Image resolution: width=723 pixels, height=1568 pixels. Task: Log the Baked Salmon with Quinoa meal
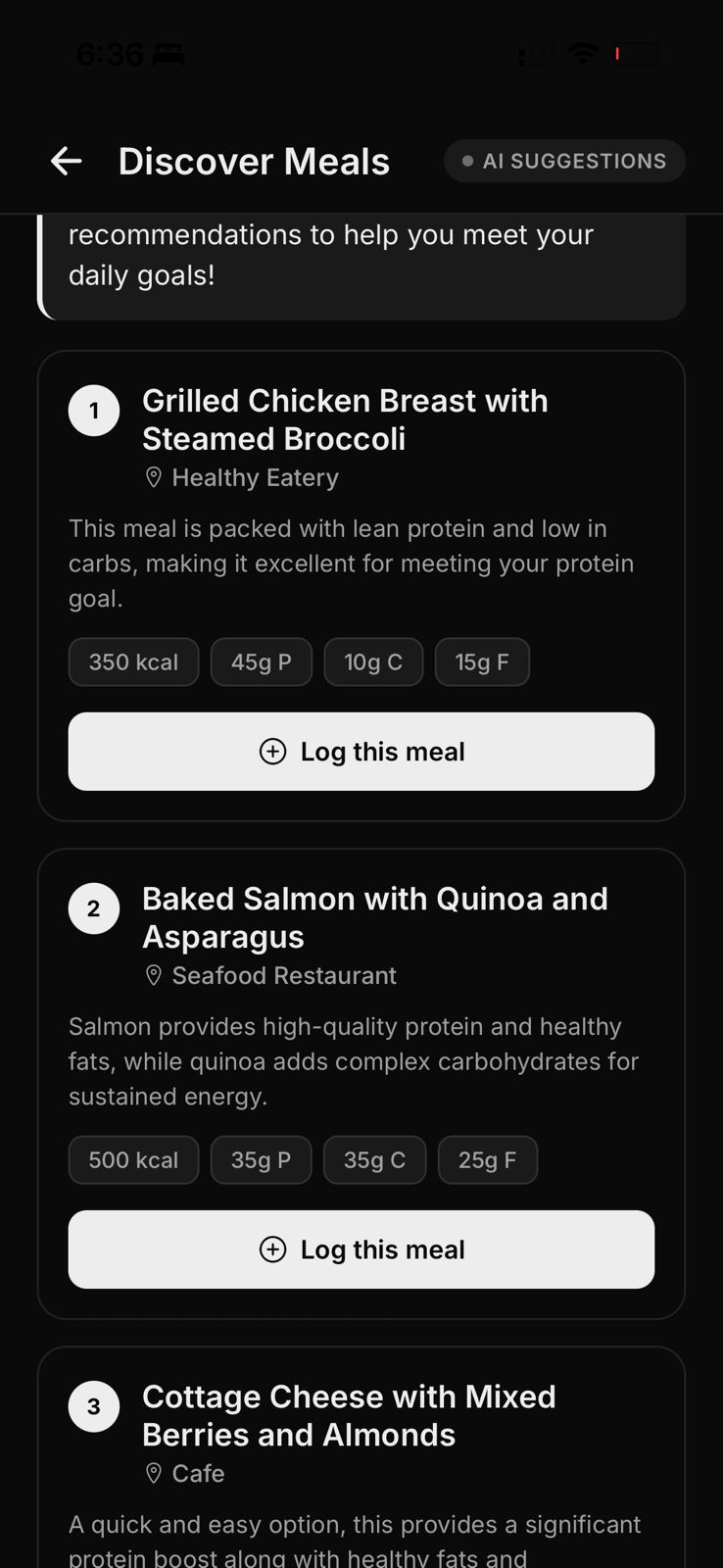[x=361, y=1249]
